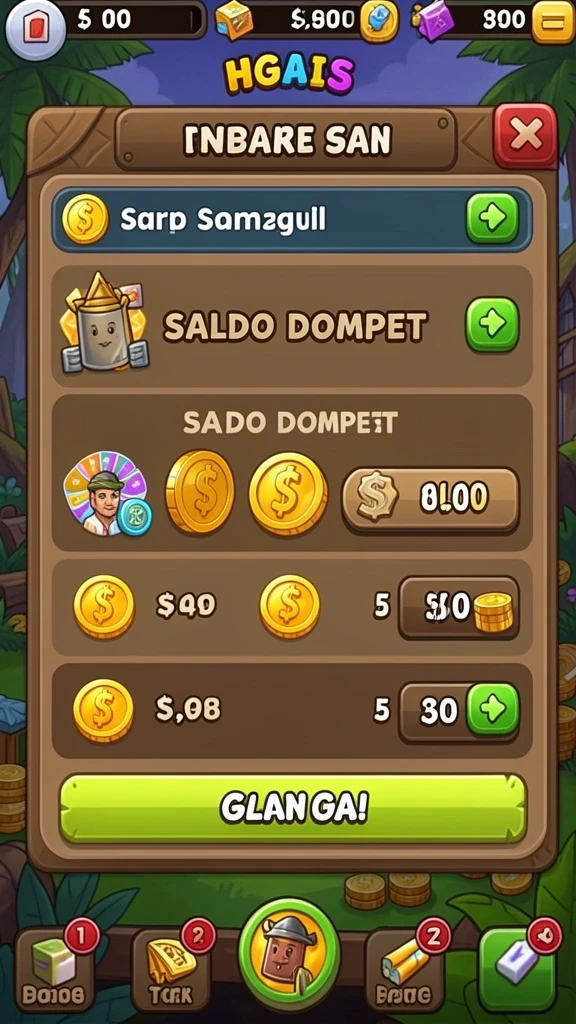The image size is (576, 1024).
Task: Tap the 30 button with green arrow
Action: (x=459, y=712)
